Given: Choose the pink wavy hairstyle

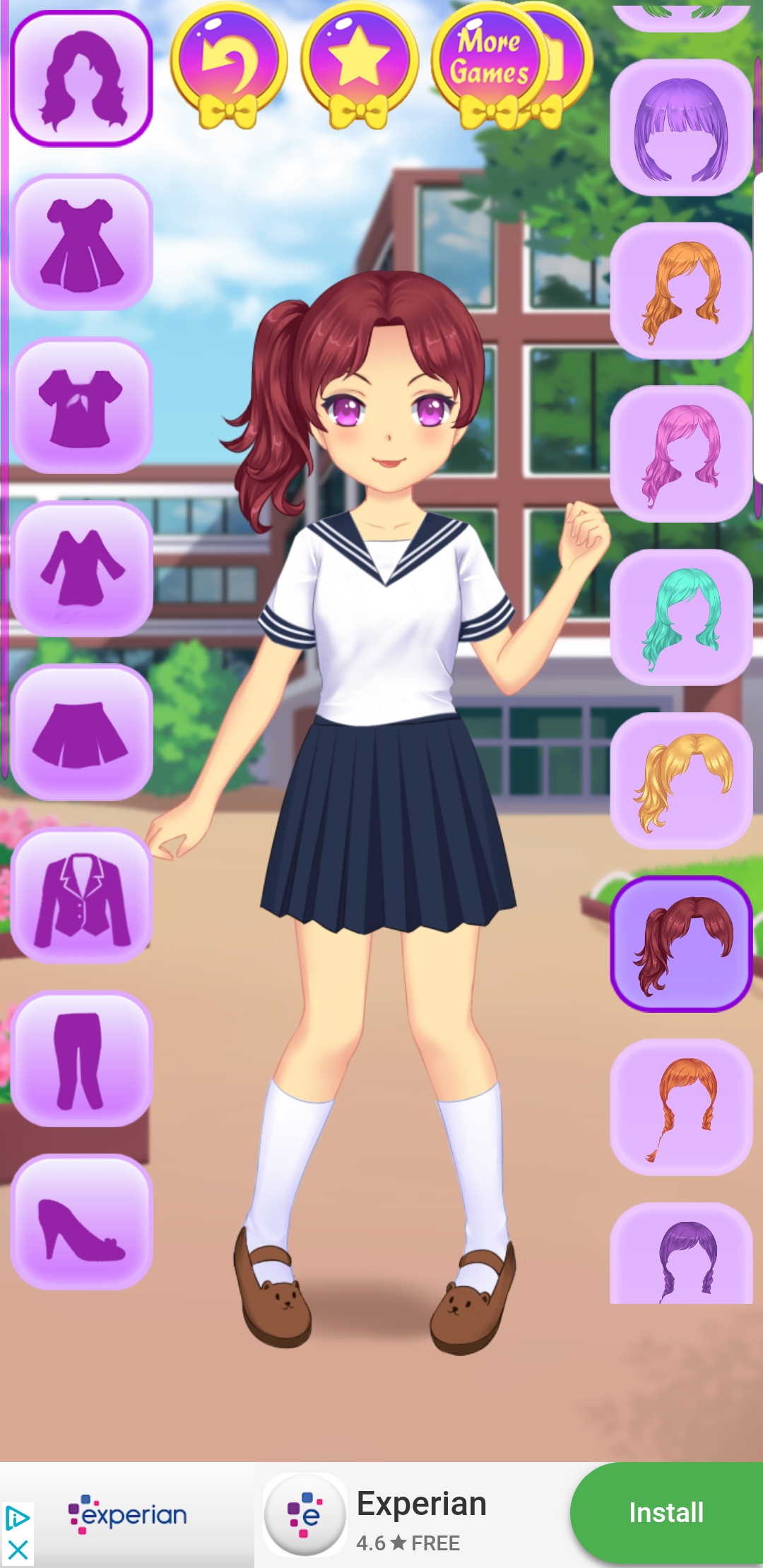Looking at the screenshot, I should pos(681,454).
